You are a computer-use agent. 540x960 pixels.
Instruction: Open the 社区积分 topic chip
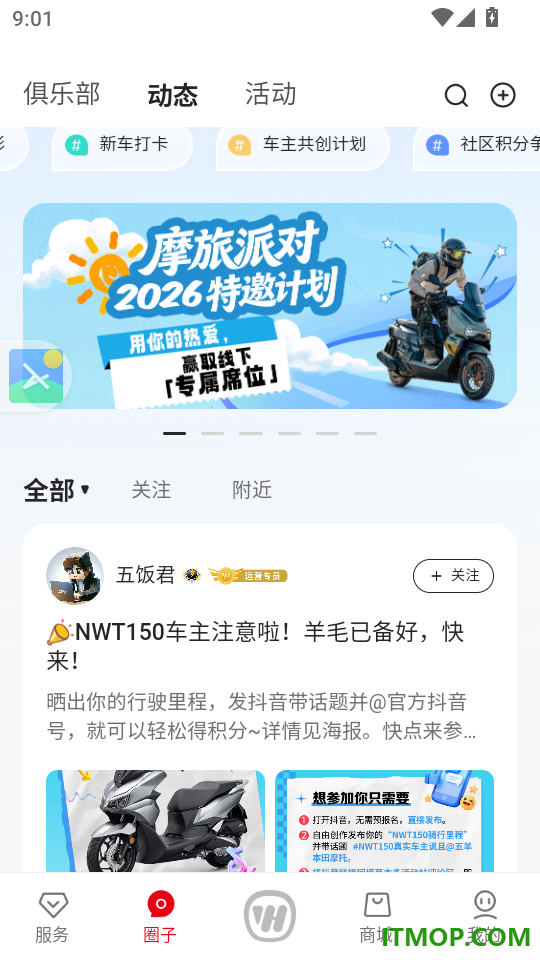(x=476, y=145)
